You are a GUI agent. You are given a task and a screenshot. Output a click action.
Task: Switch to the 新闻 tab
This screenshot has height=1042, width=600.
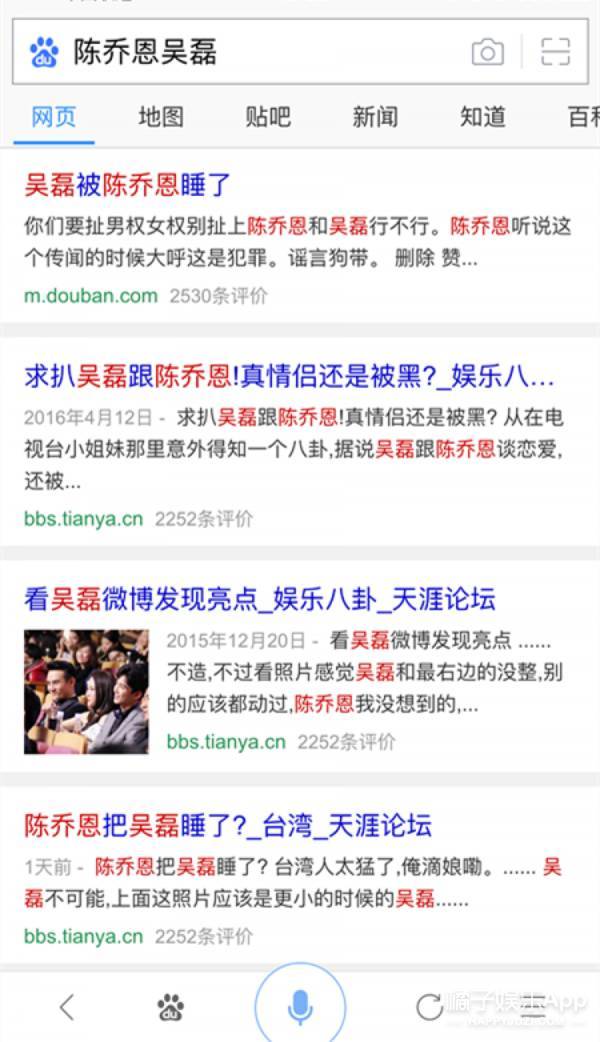pos(375,117)
